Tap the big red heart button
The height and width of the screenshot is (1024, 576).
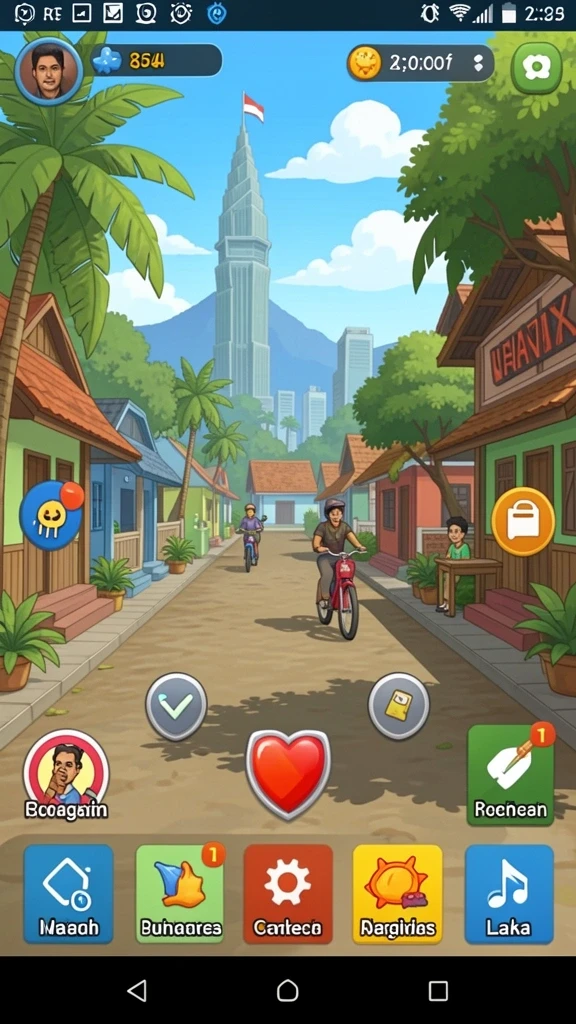pos(288,774)
